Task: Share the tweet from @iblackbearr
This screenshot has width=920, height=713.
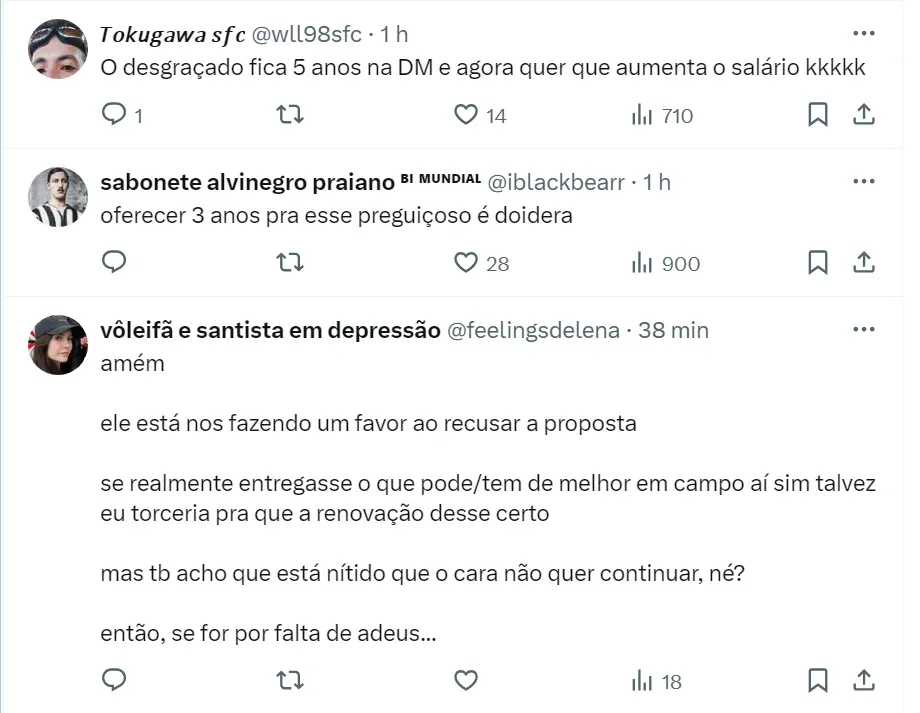Action: pos(863,263)
